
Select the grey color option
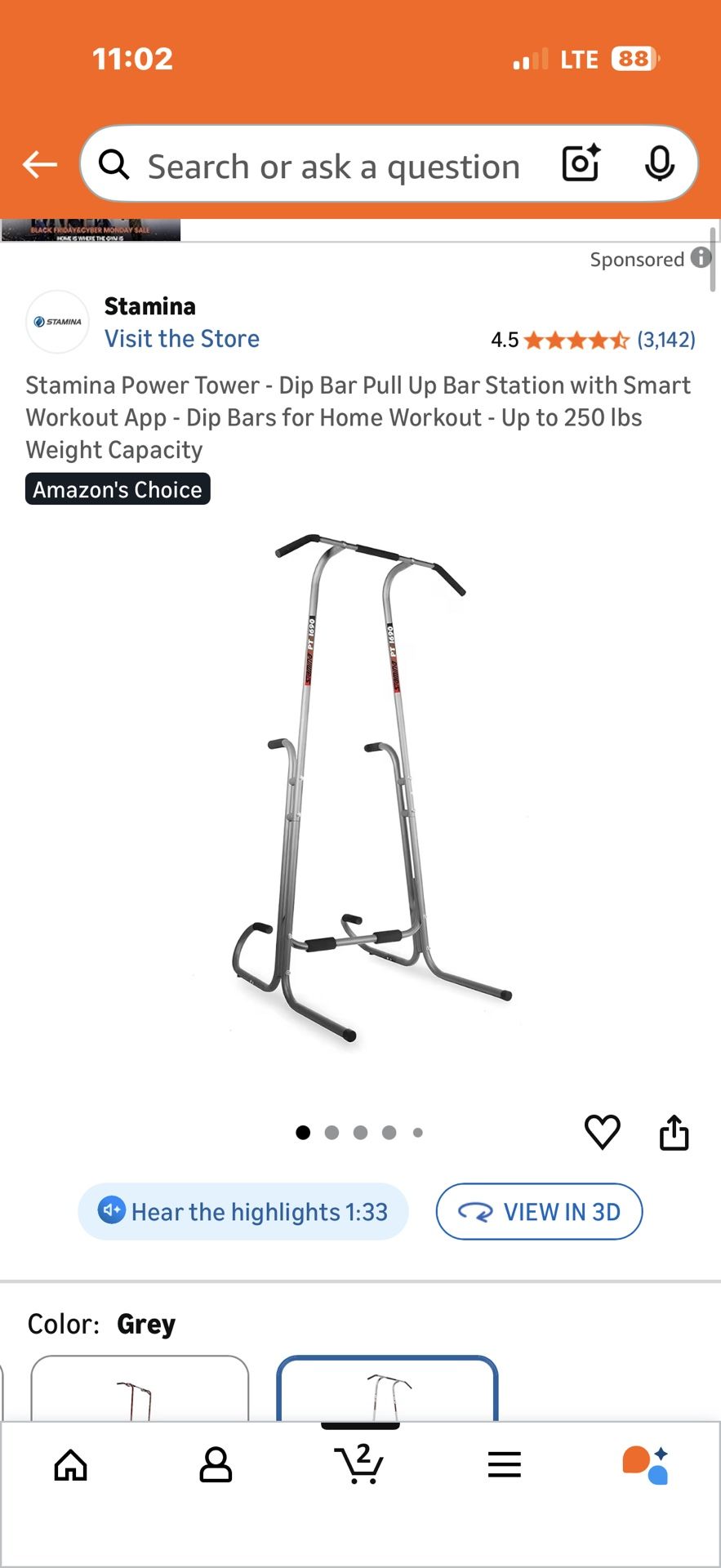click(387, 1388)
